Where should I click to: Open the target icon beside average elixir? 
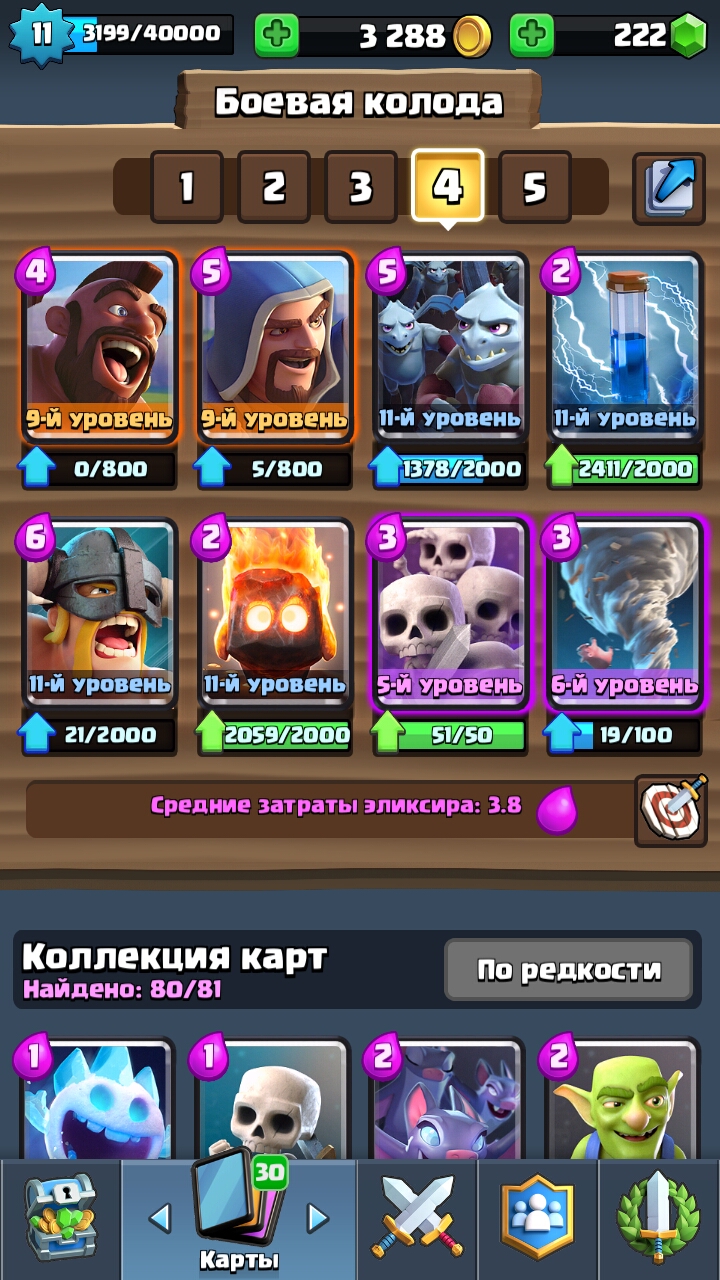tap(670, 808)
